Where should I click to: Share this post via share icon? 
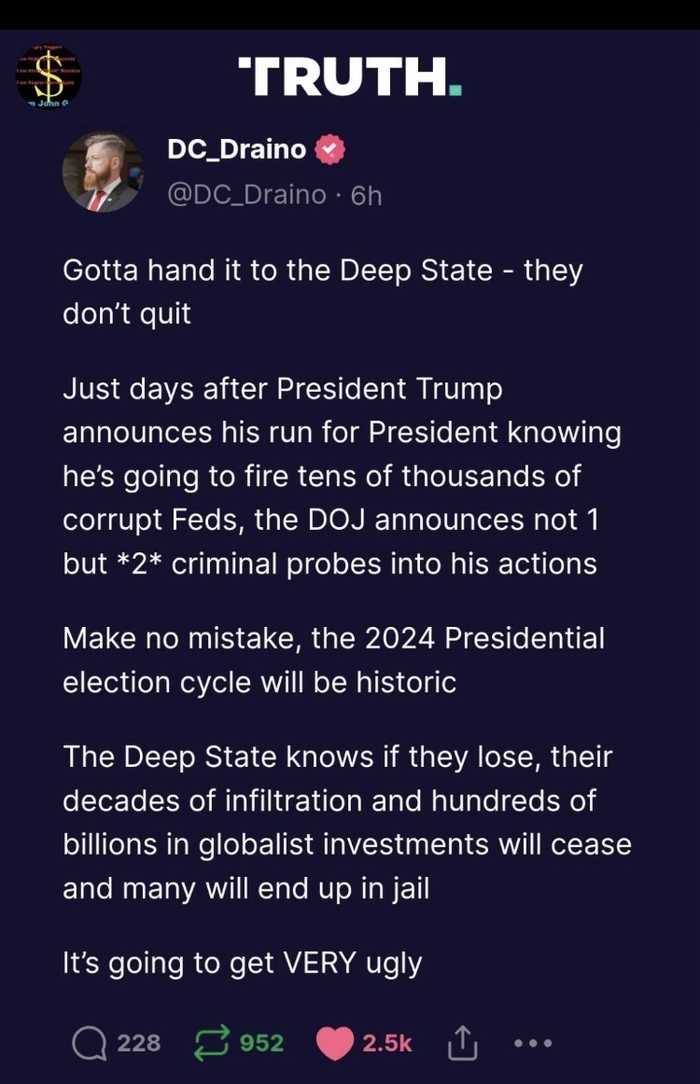coord(463,1043)
